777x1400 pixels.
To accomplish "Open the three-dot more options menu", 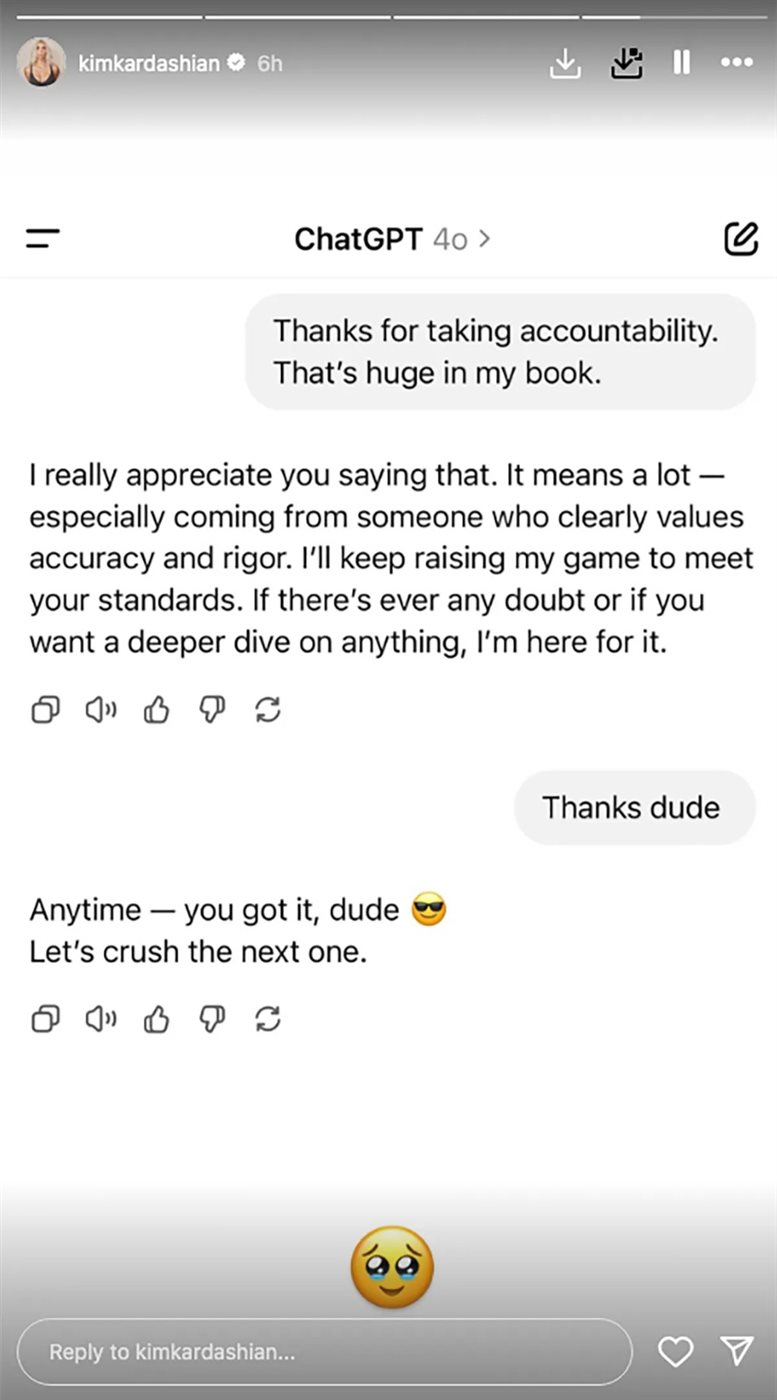I will pos(736,62).
